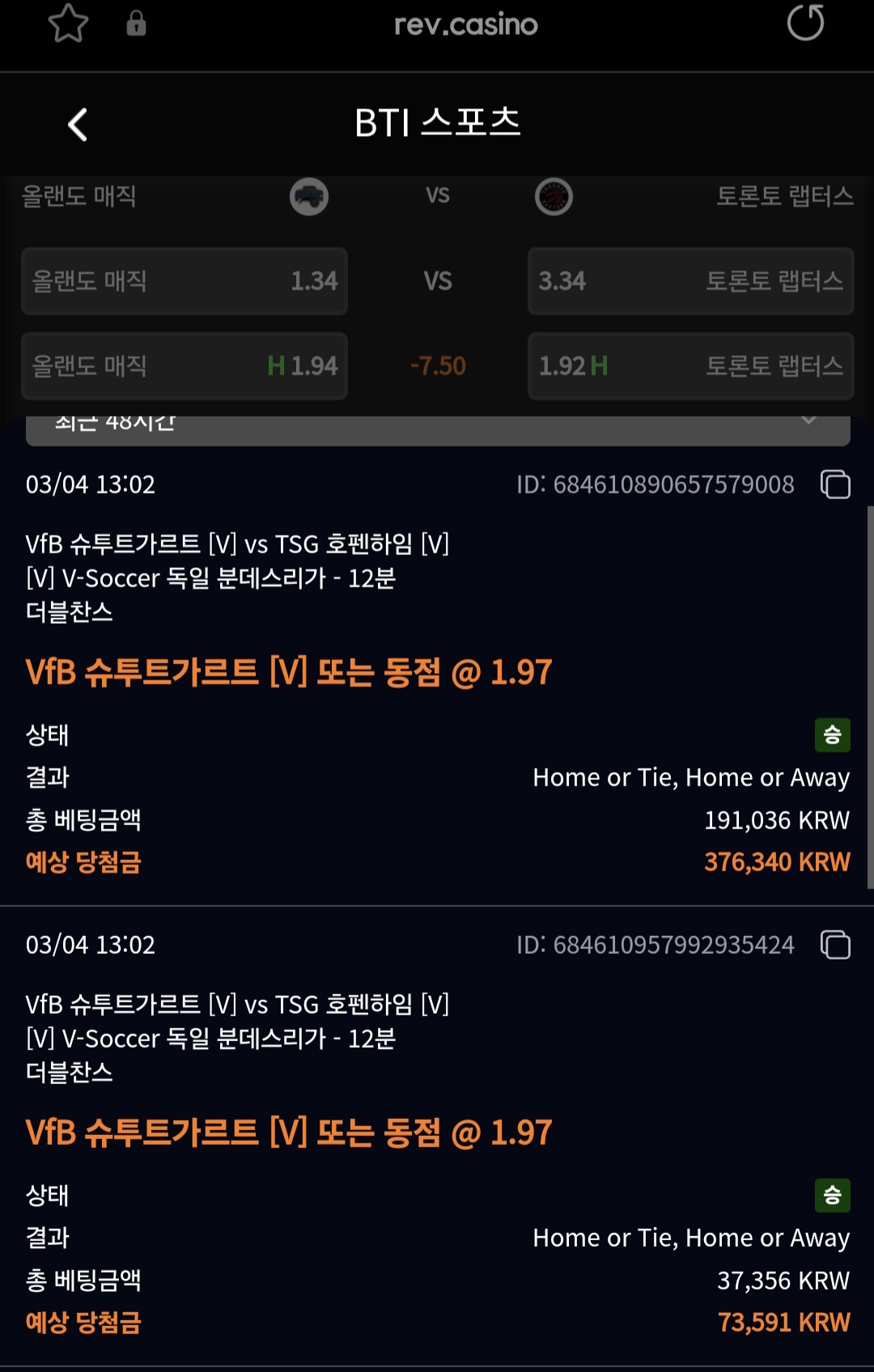
Task: Select the 토론토 랩터스 handicap odds 1.92
Action: 690,366
